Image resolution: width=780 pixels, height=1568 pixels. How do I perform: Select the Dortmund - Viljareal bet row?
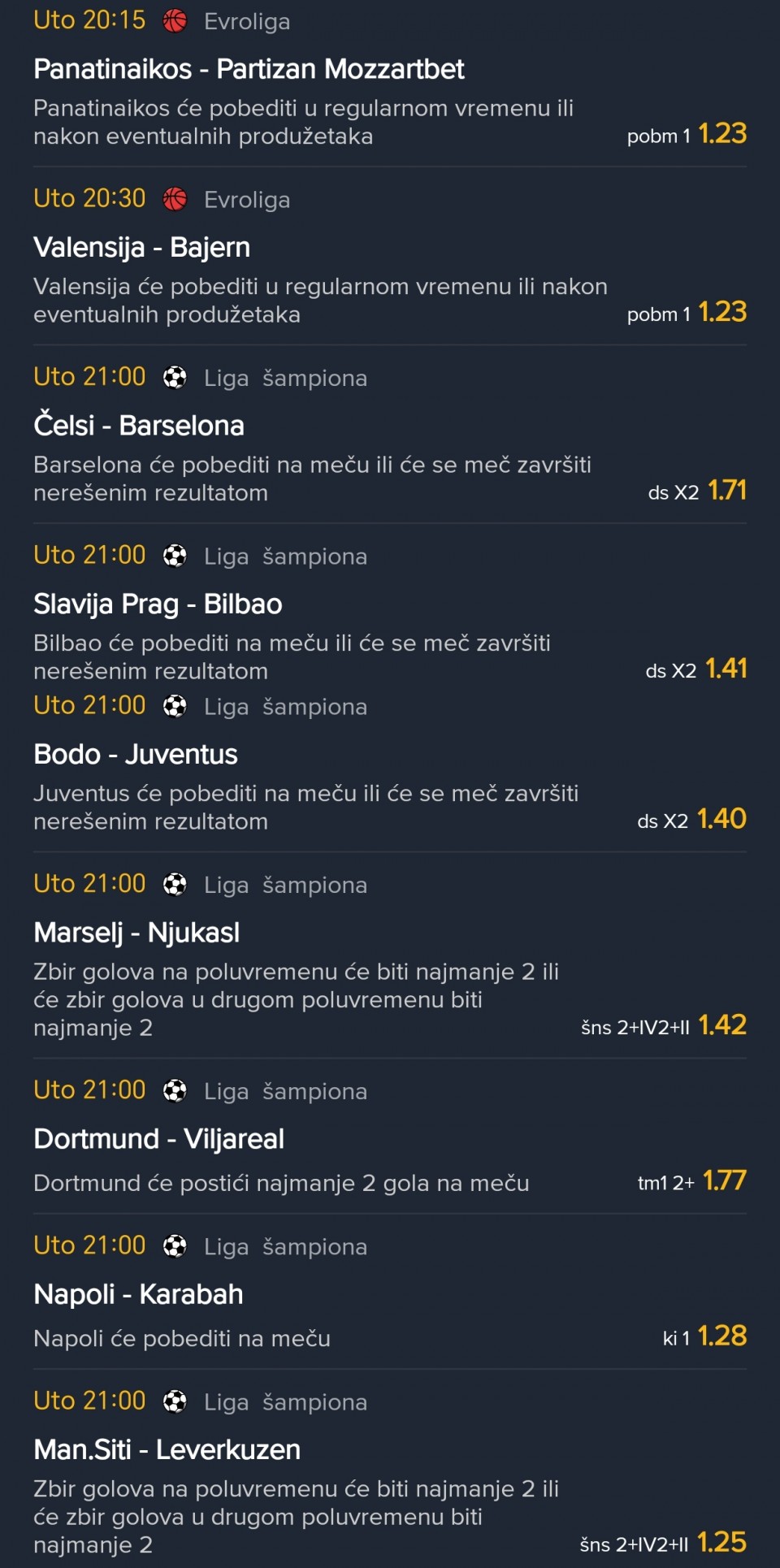click(159, 1140)
